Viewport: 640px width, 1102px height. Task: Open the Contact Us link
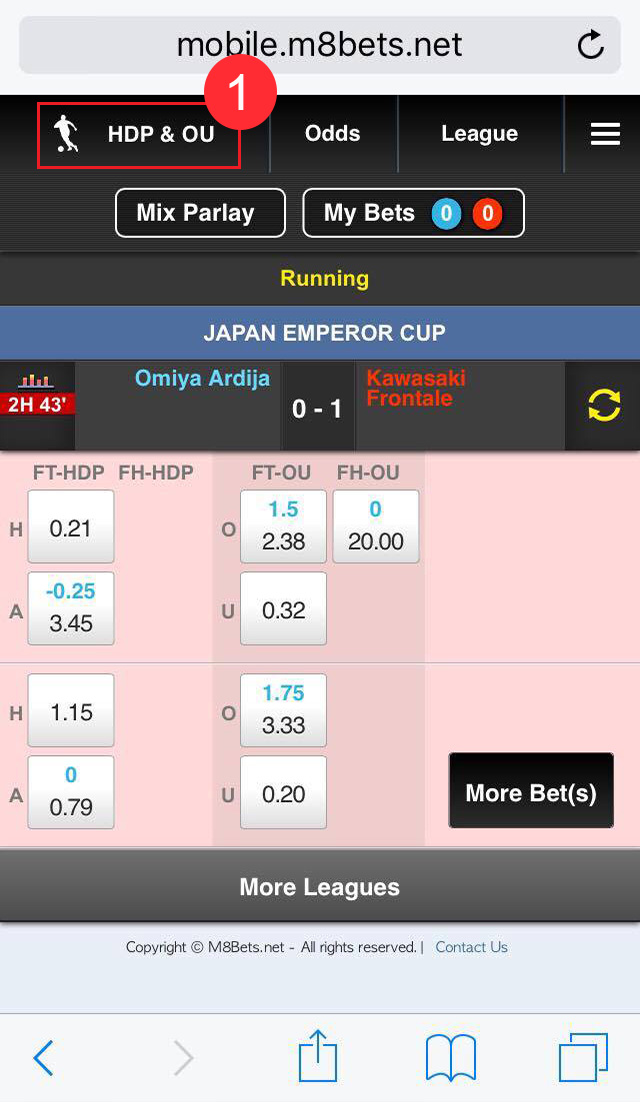tap(471, 947)
